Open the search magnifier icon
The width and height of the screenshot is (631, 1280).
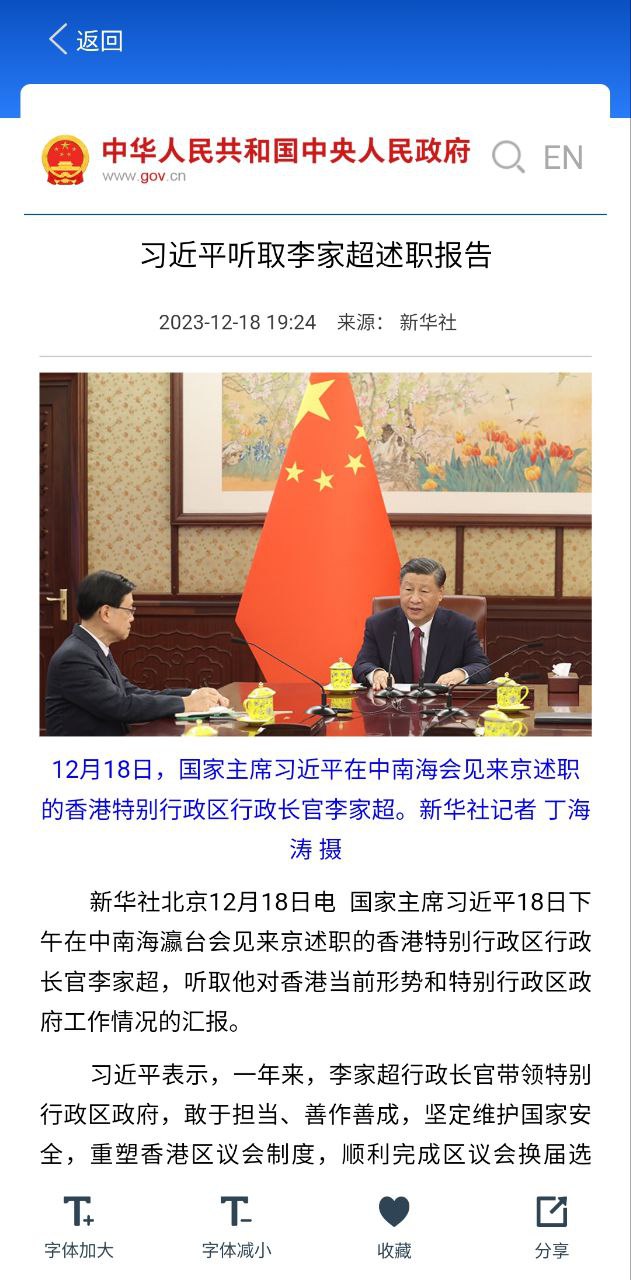(x=508, y=157)
